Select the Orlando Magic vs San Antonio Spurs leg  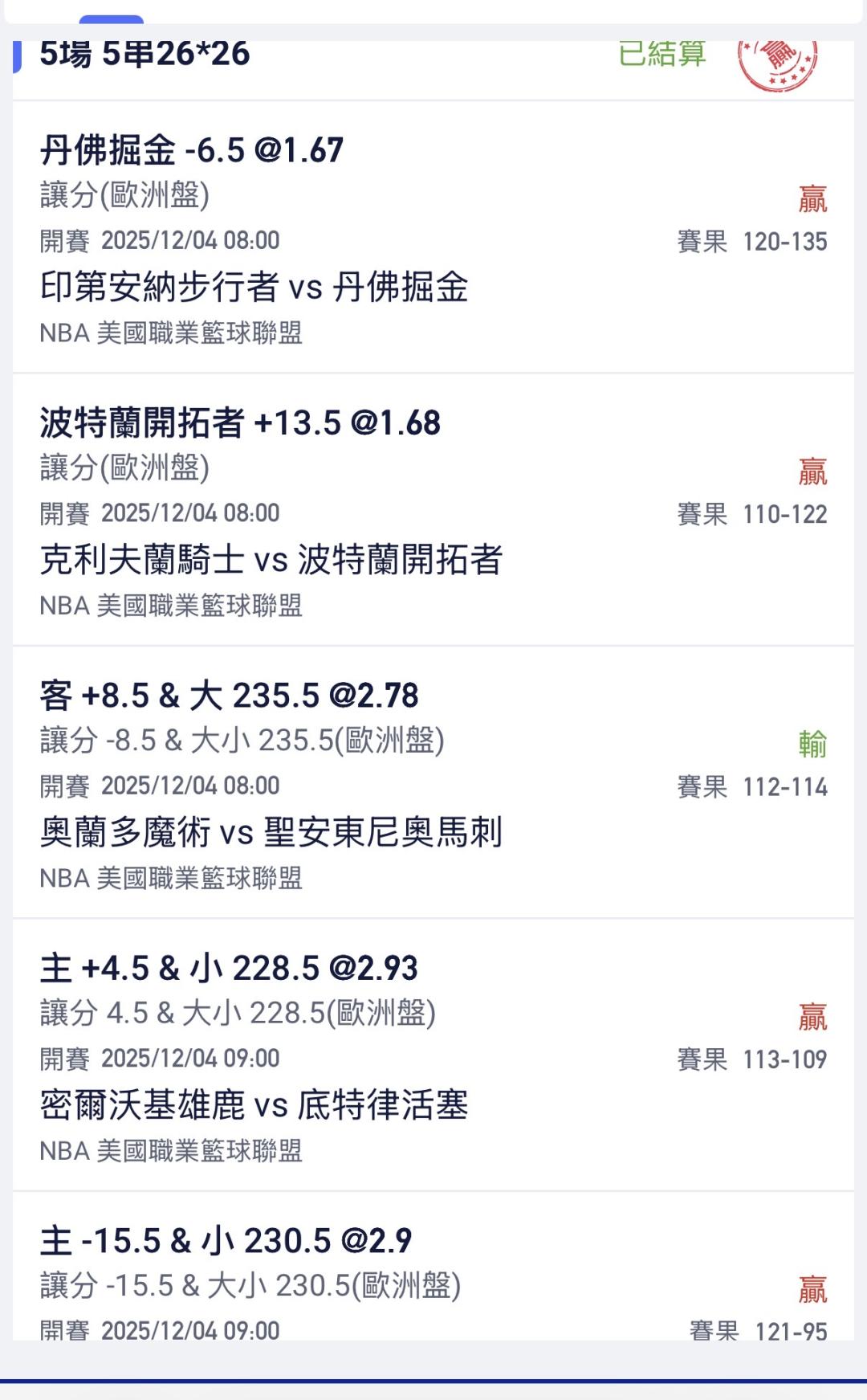[x=271, y=832]
